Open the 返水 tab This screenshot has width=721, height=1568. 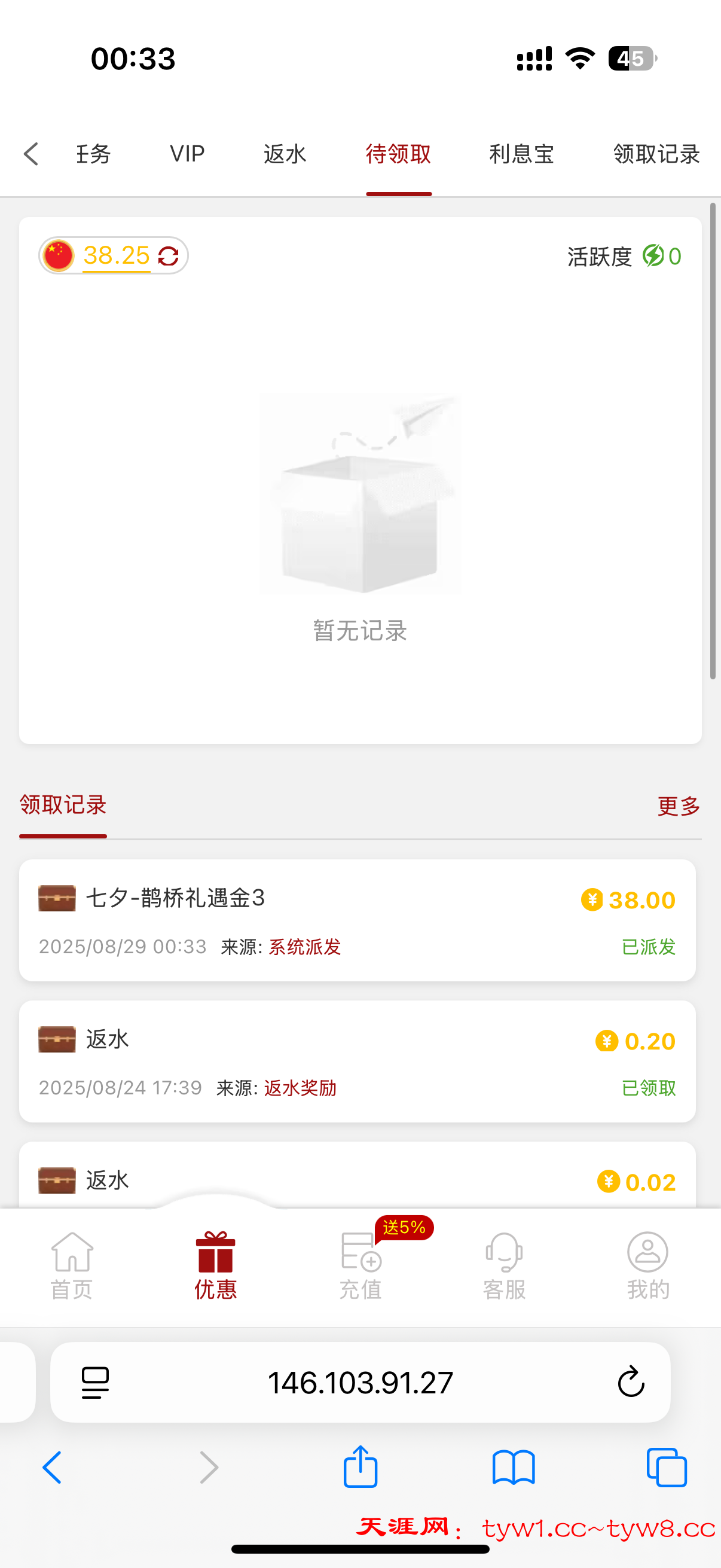[x=285, y=154]
